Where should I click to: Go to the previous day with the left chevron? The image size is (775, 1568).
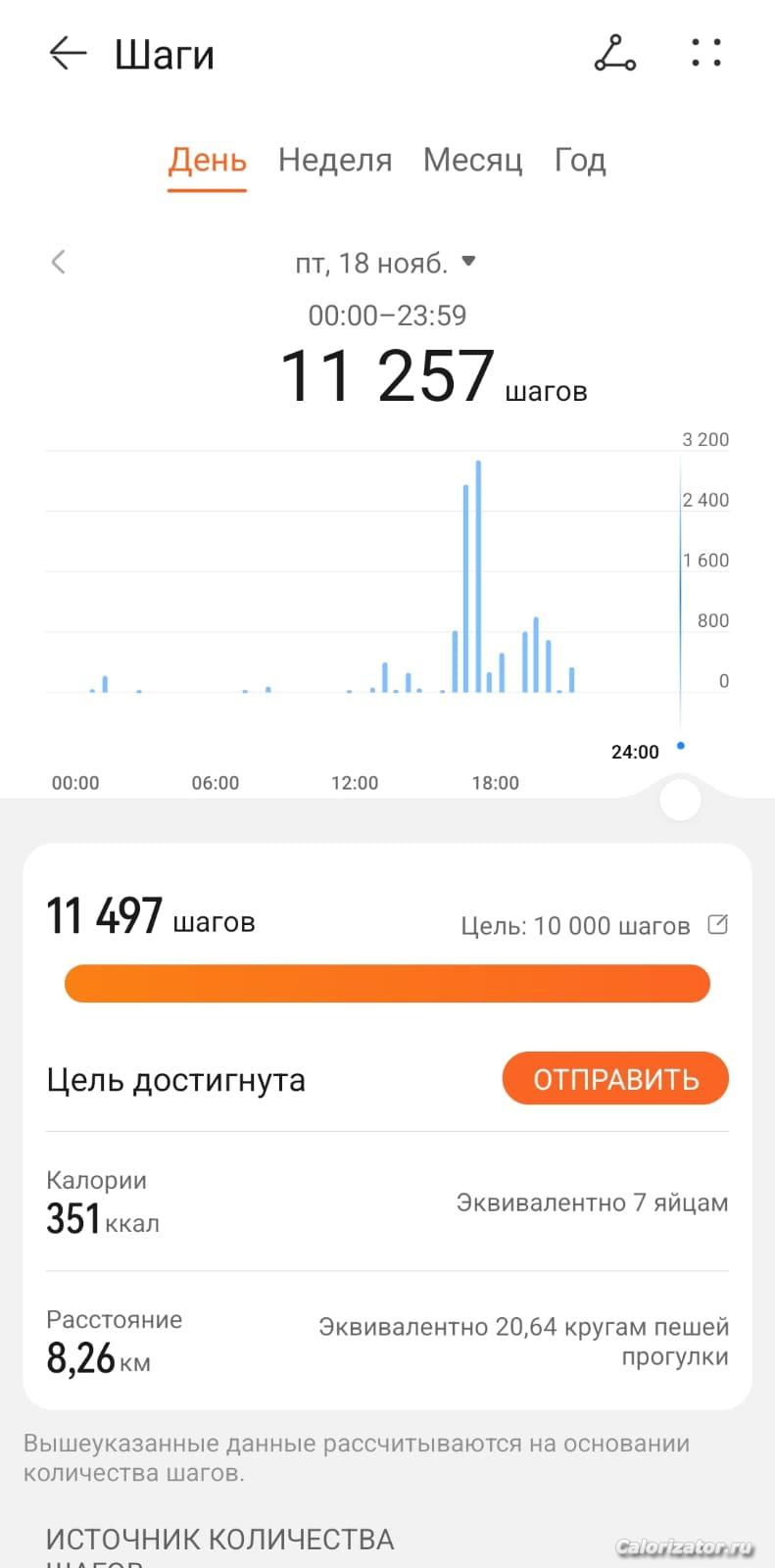pos(59,262)
